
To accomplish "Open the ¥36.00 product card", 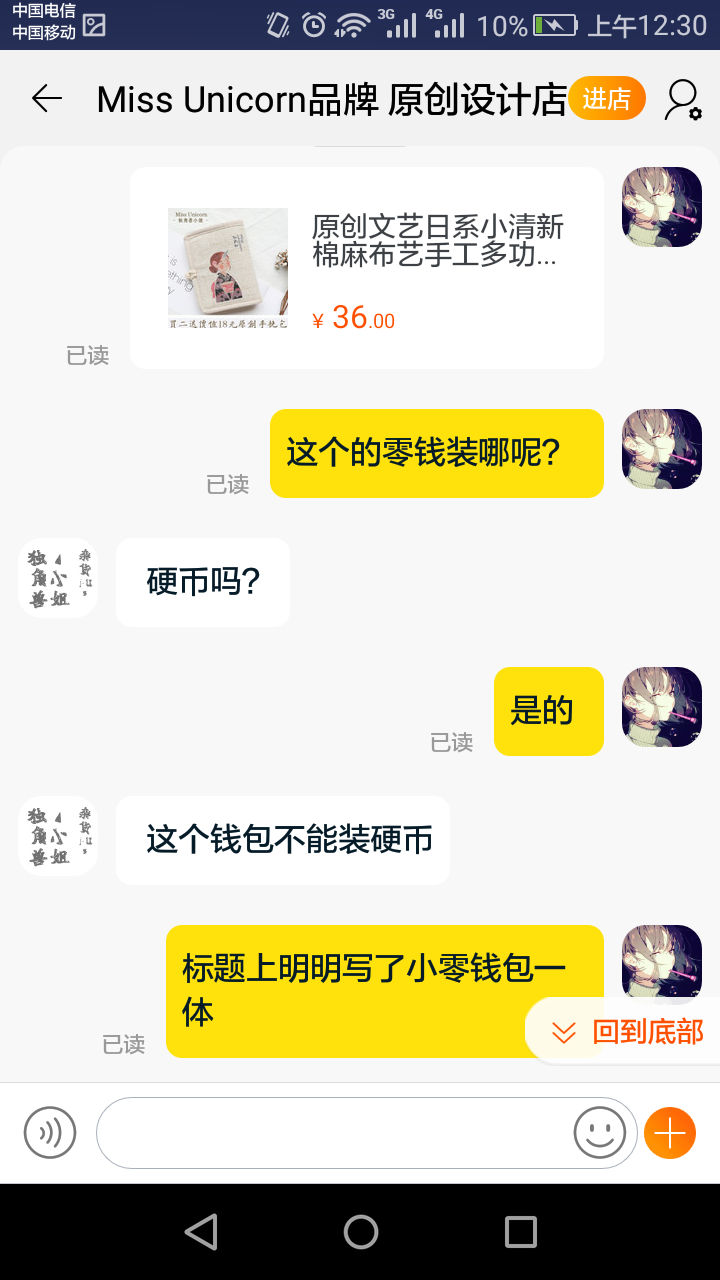I will [x=366, y=268].
